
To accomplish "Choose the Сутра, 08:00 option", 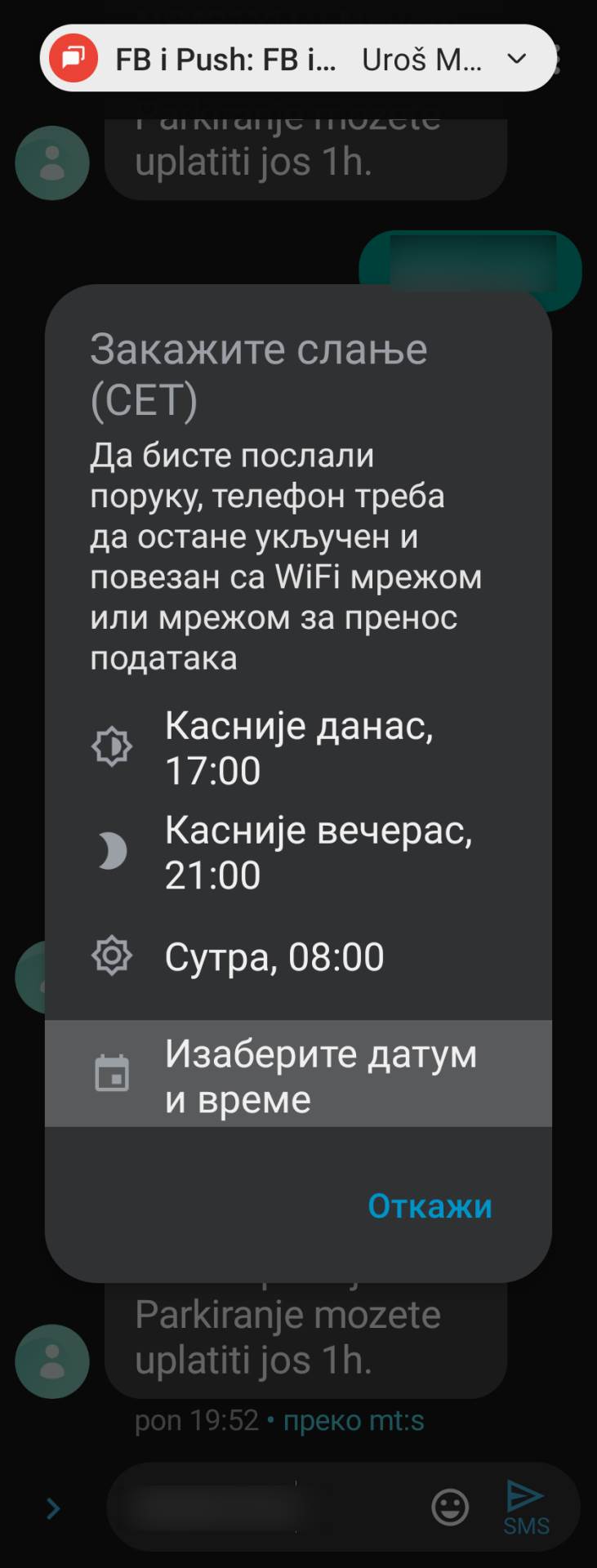I will (274, 955).
